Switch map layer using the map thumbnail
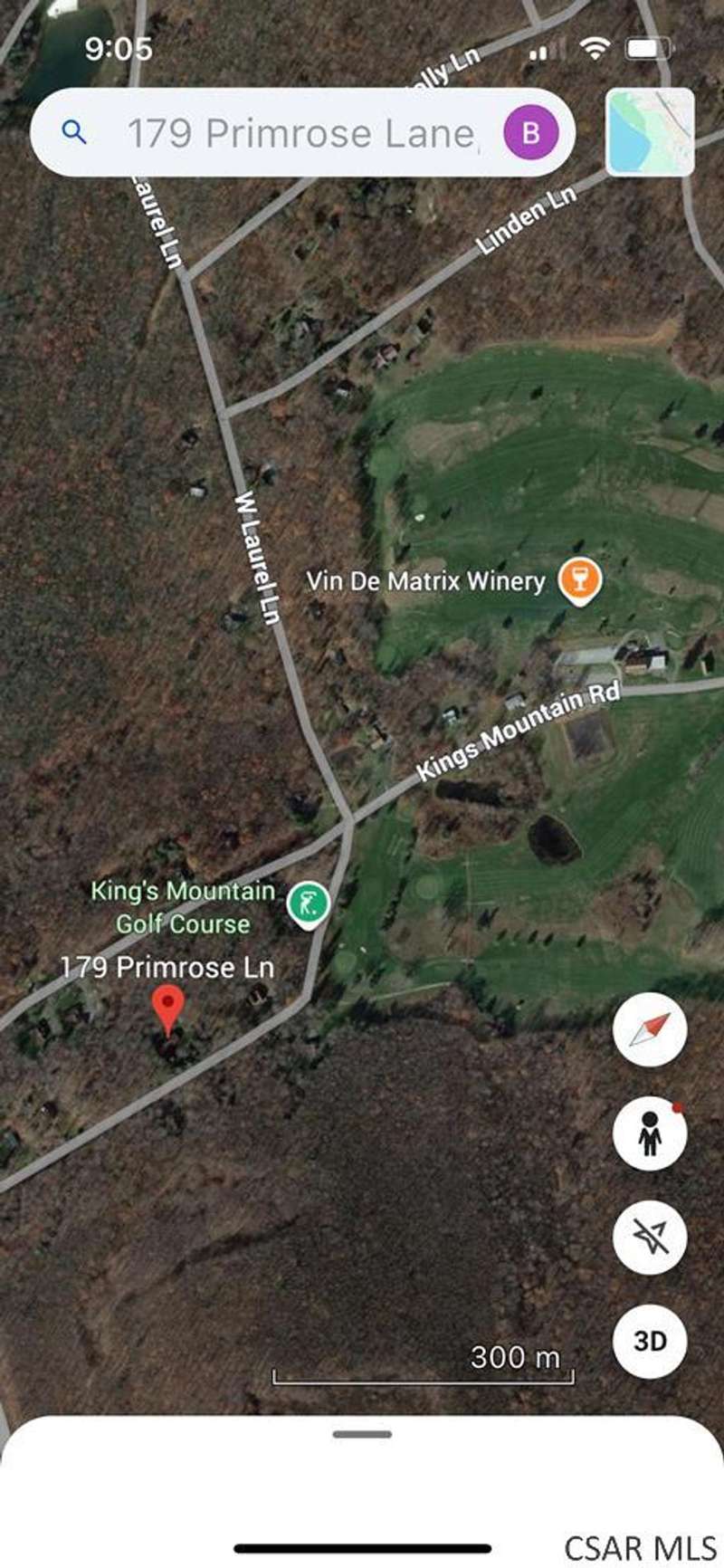 (650, 132)
